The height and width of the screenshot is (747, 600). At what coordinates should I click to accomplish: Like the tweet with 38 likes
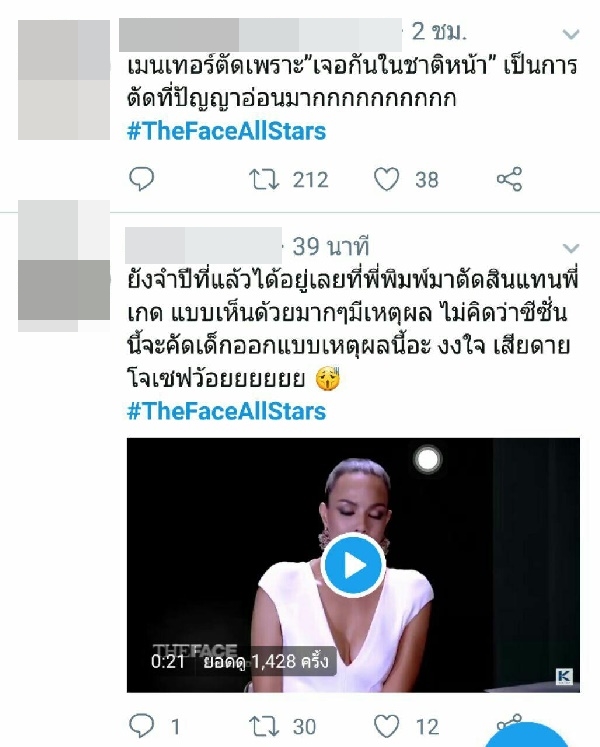coord(387,180)
